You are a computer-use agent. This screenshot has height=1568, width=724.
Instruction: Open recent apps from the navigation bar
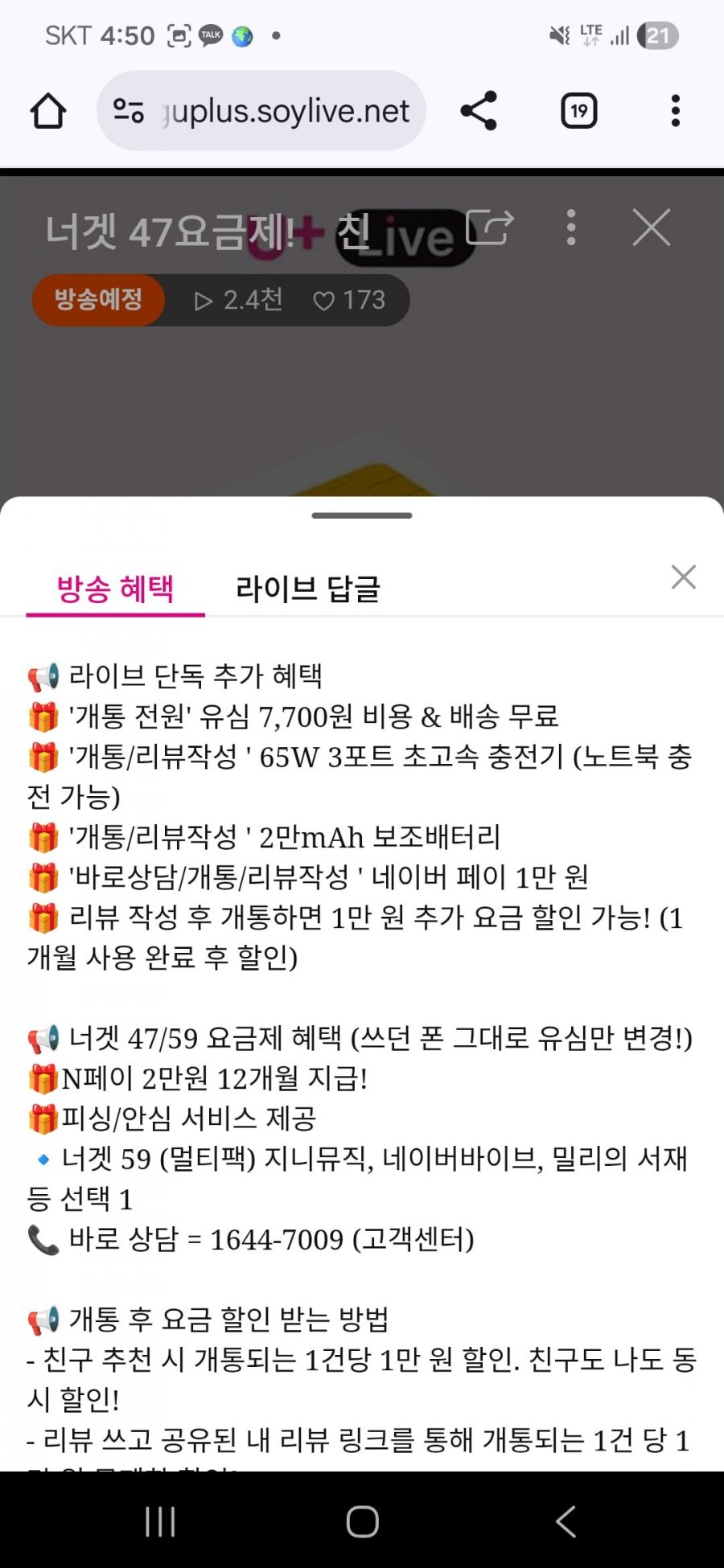pyautogui.click(x=160, y=1521)
